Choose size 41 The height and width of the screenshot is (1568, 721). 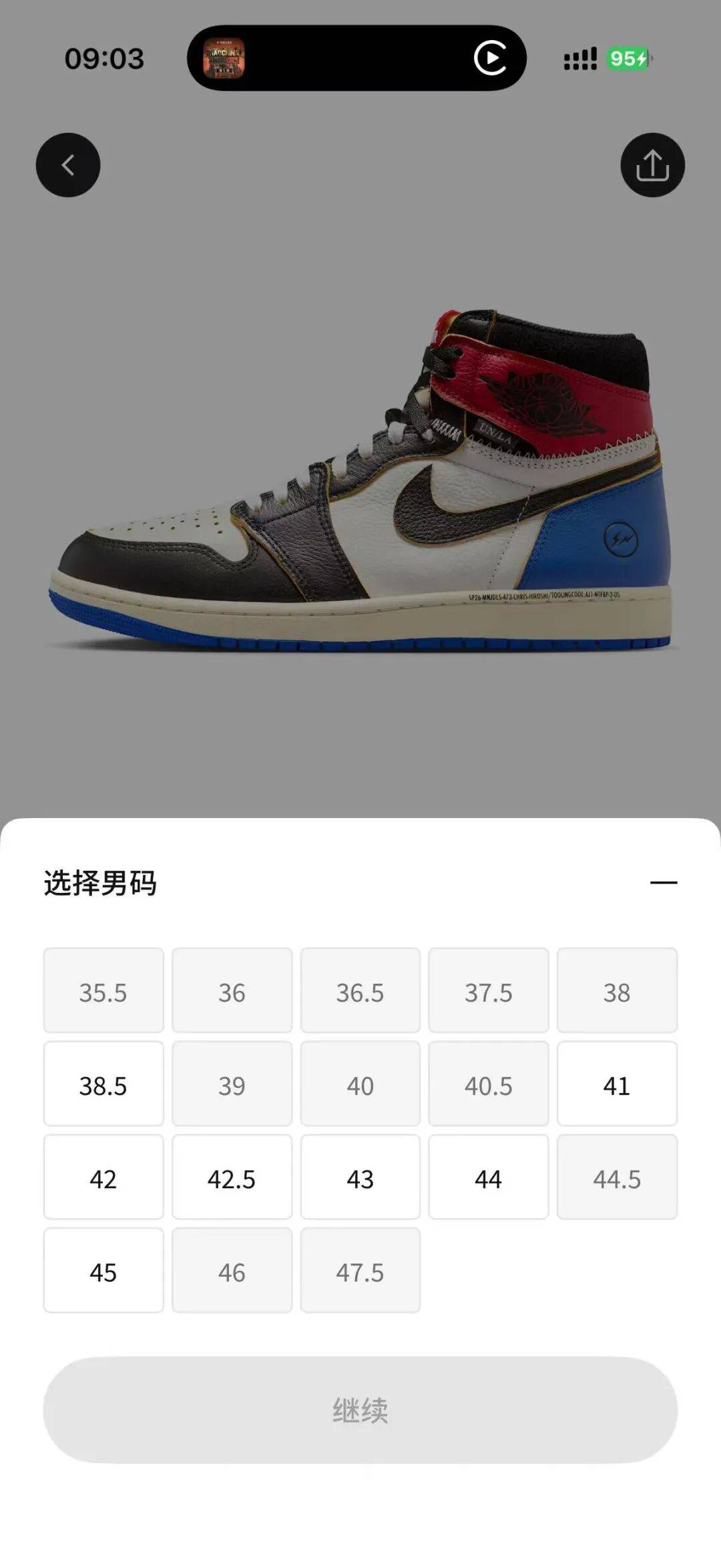coord(617,1084)
